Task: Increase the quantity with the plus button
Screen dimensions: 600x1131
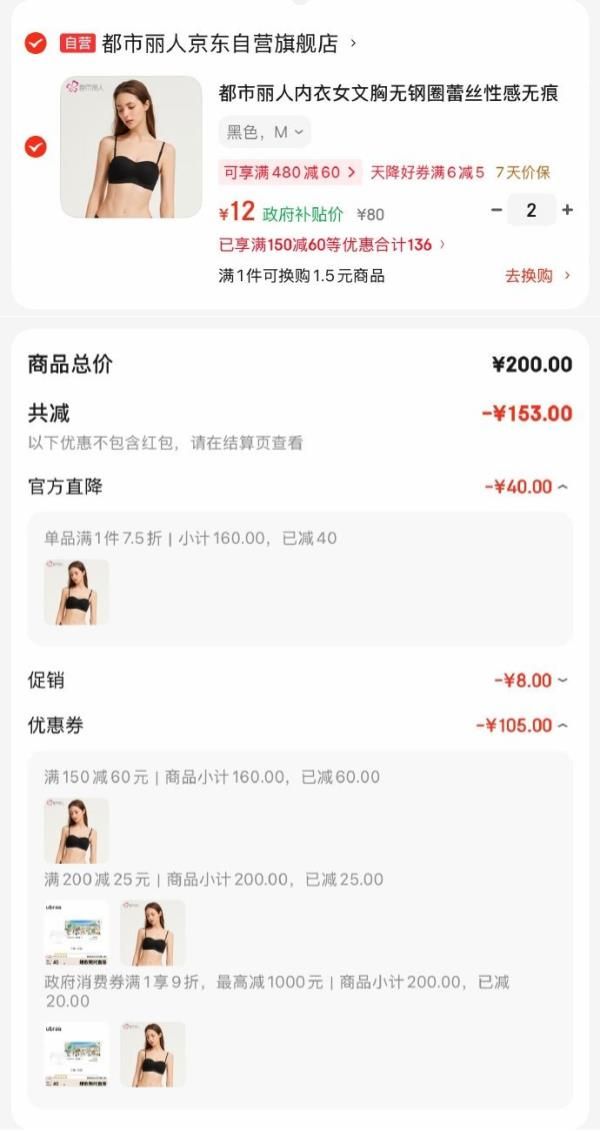Action: 568,210
